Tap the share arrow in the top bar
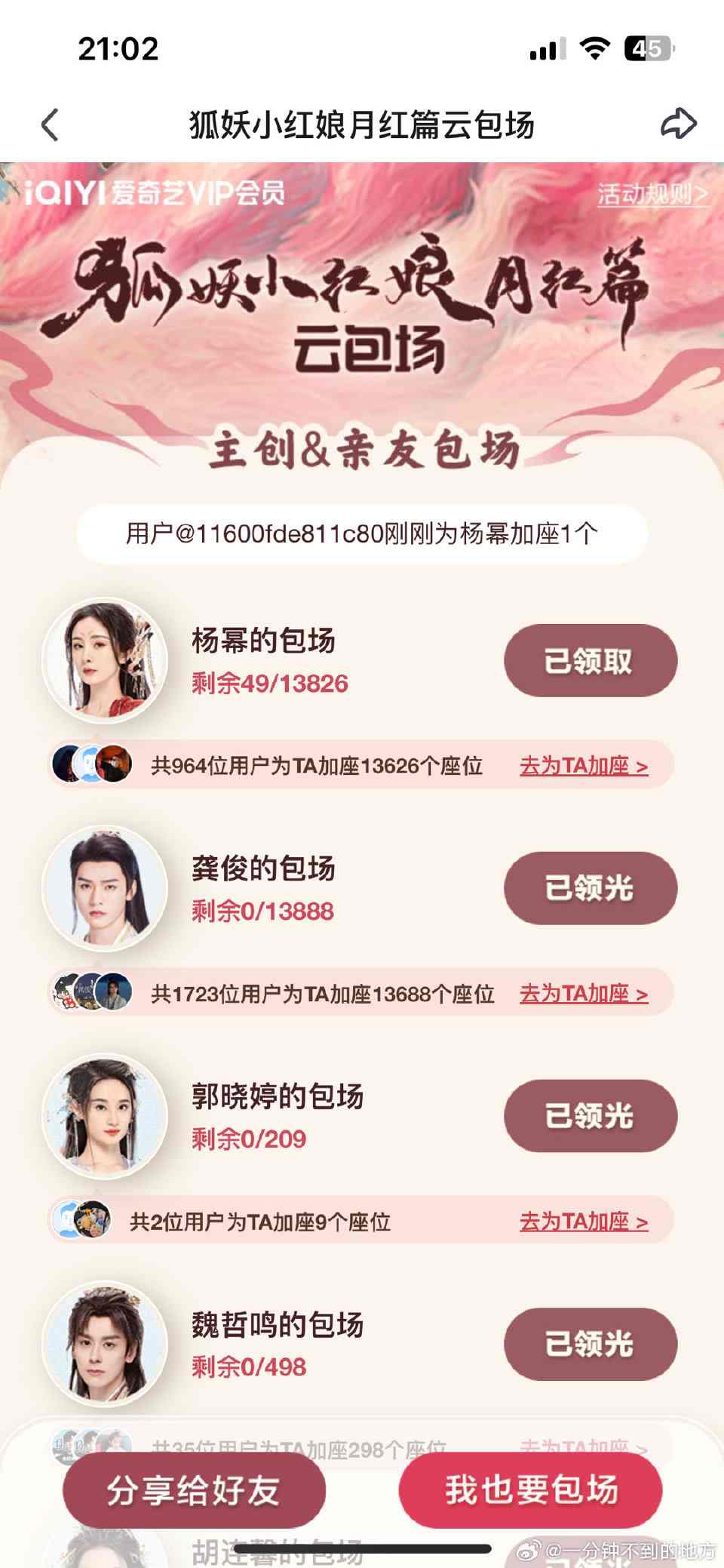Screen dimensions: 724x1568 pos(677,124)
